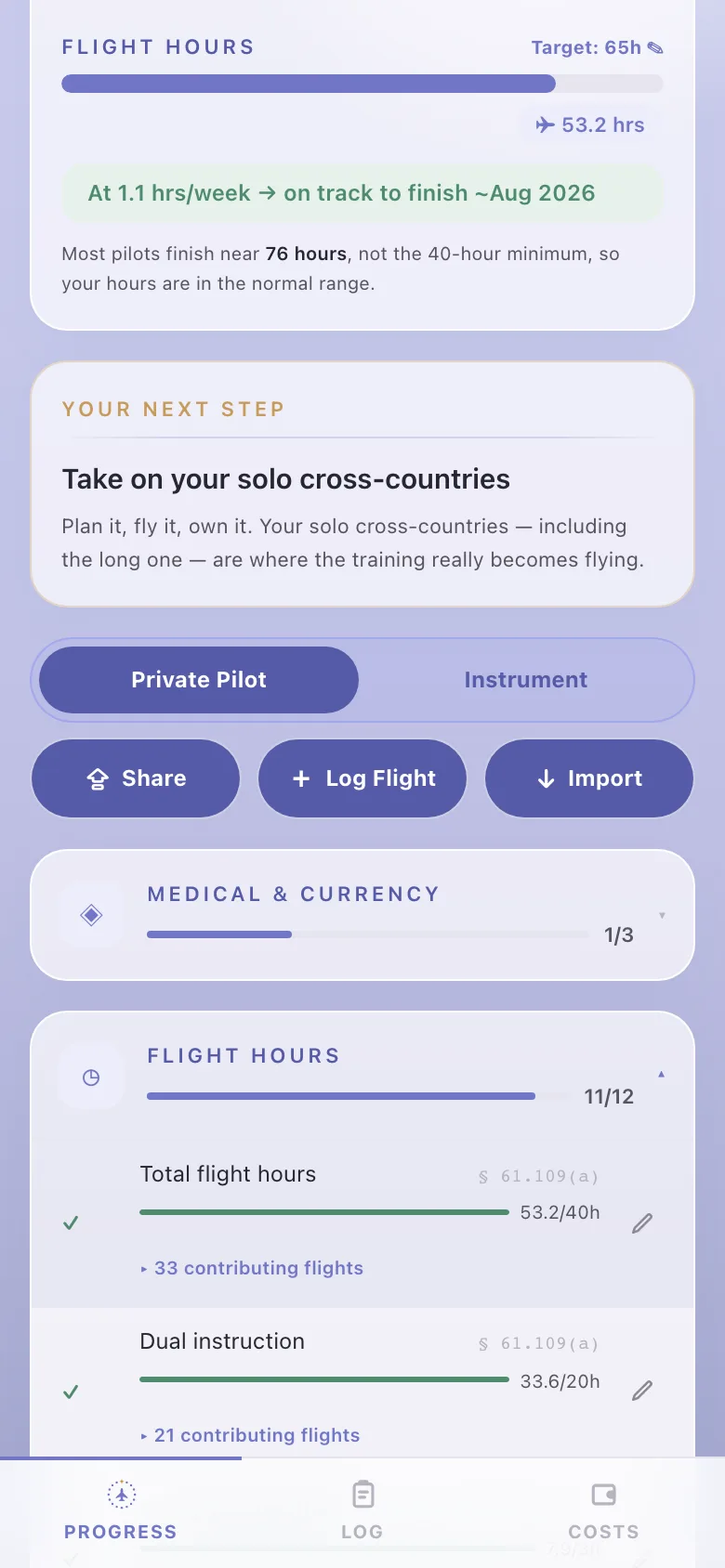
Task: Expand the Medical & Currency section
Action: 362,915
